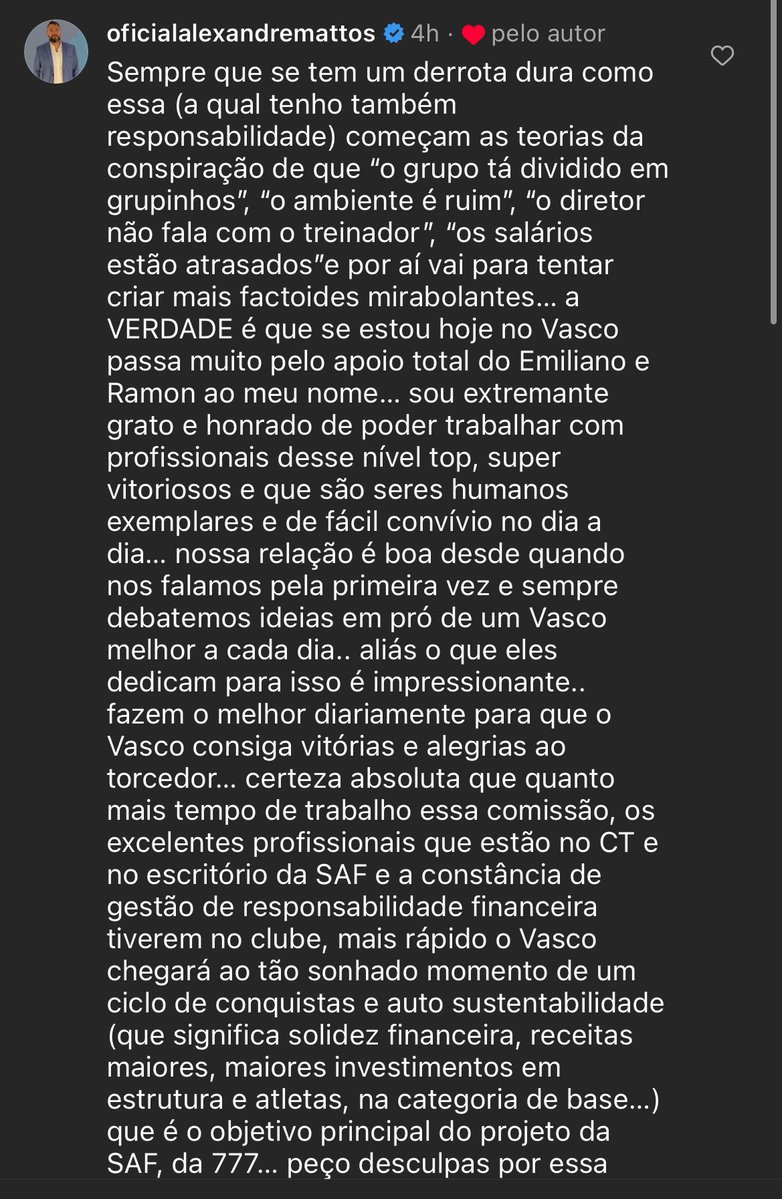Like the comment from oficialalexandremattos
The height and width of the screenshot is (1199, 782).
pos(721,57)
